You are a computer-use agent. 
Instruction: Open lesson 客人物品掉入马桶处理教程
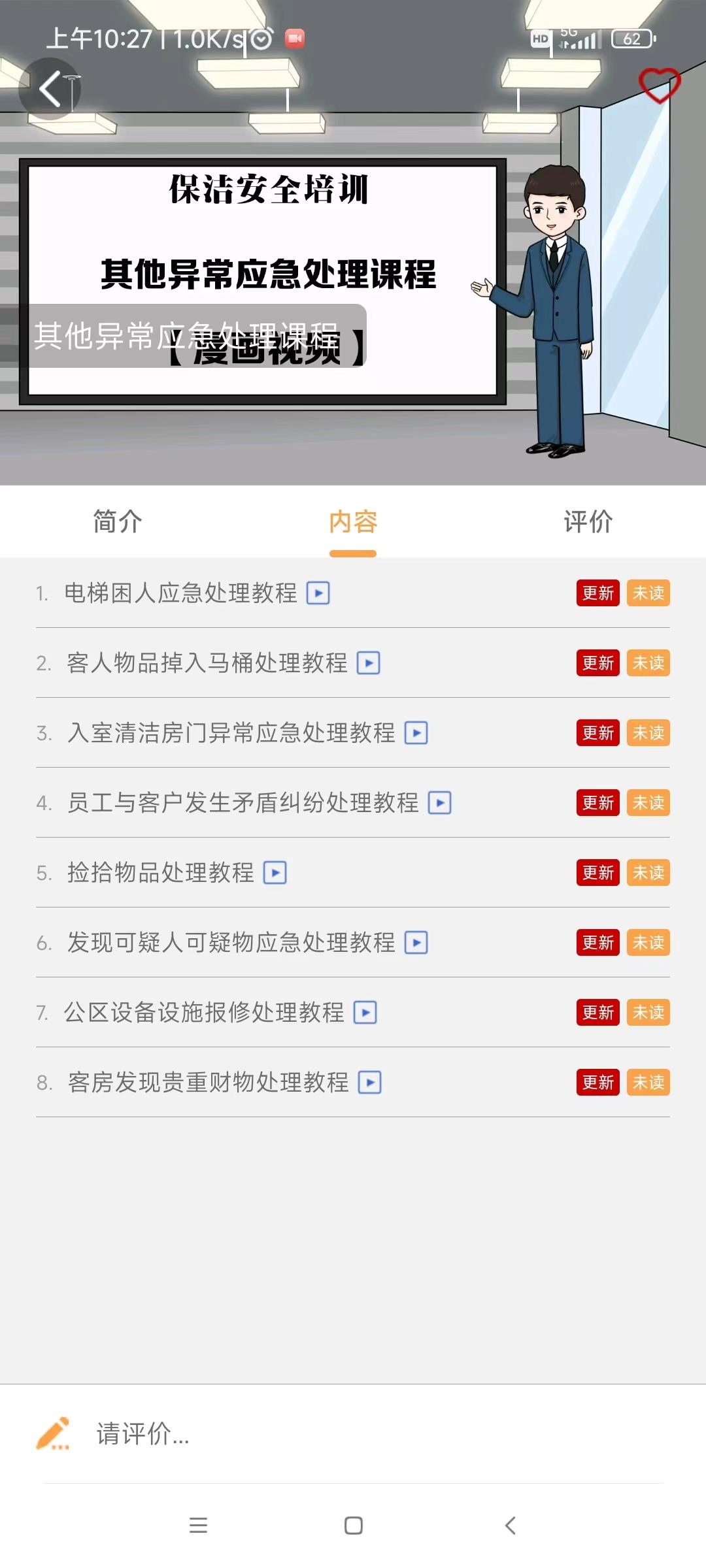tap(207, 663)
